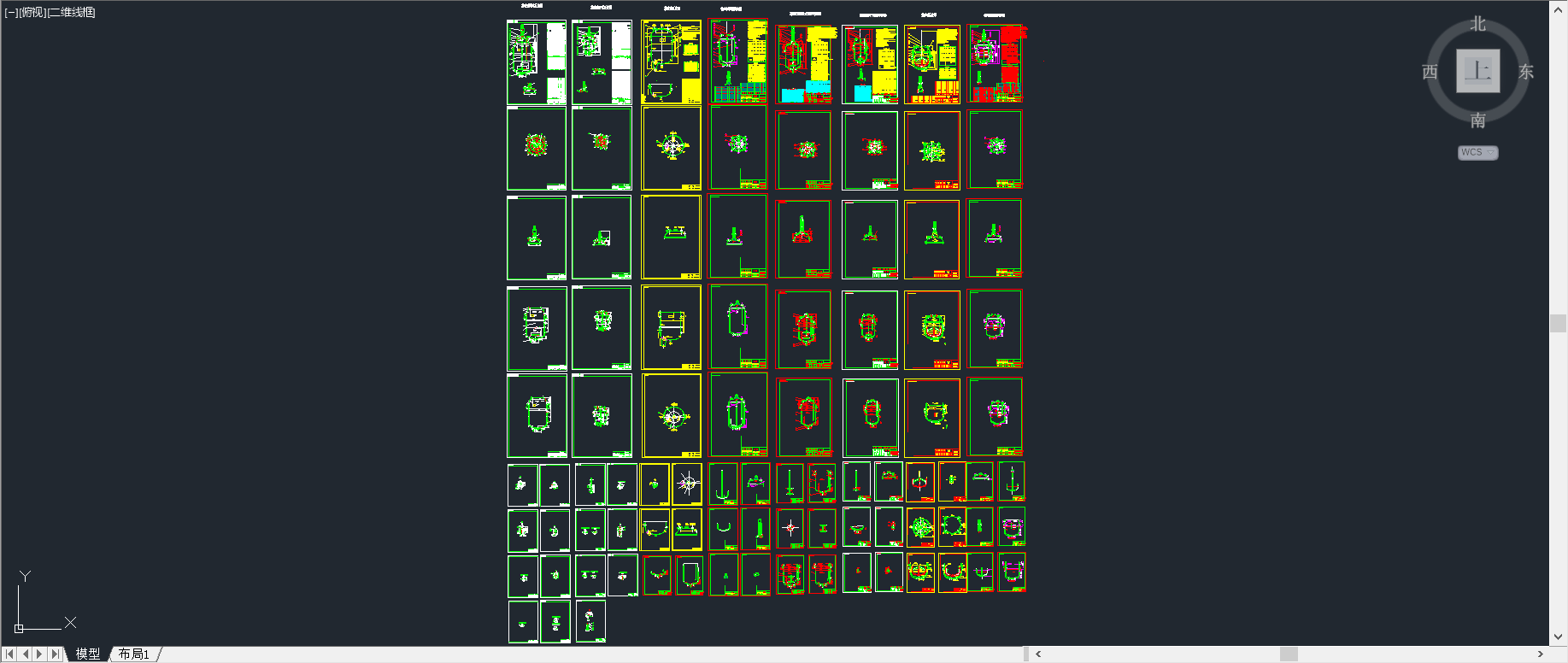This screenshot has width=1568, height=663.
Task: Click 北 on the ViewCube compass
Action: coord(1478,24)
